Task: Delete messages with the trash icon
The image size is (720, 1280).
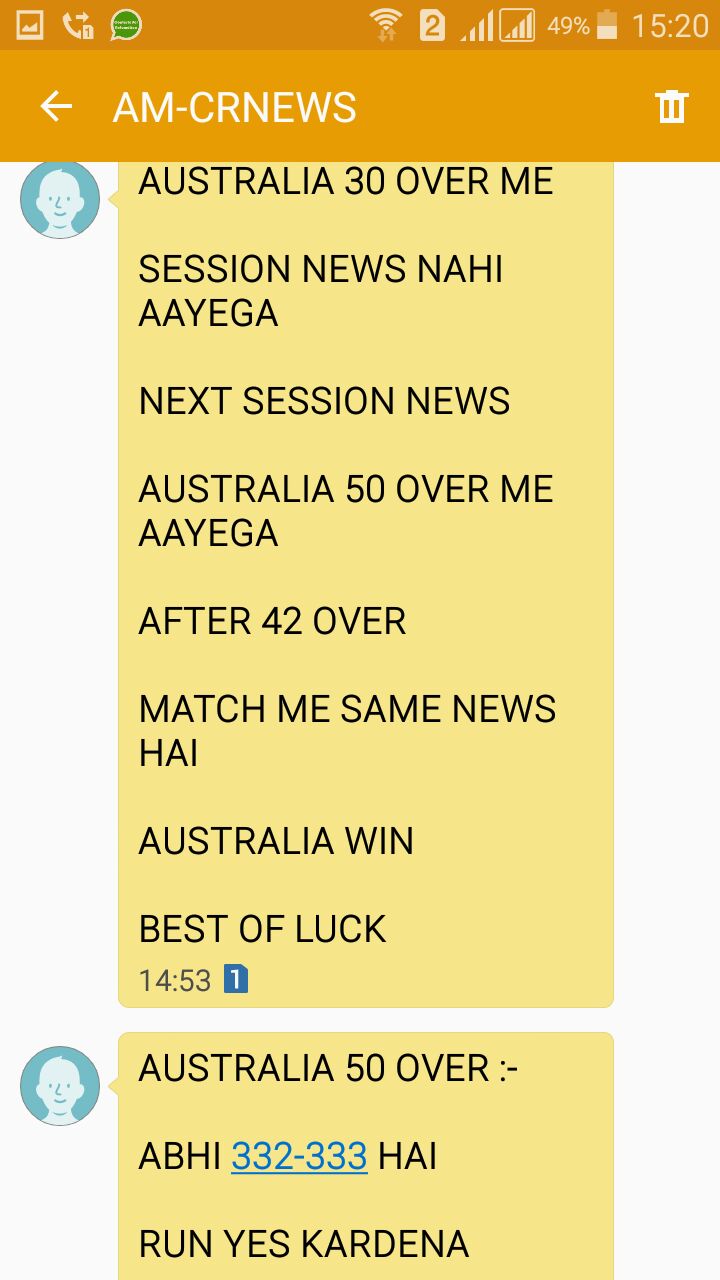Action: [672, 106]
